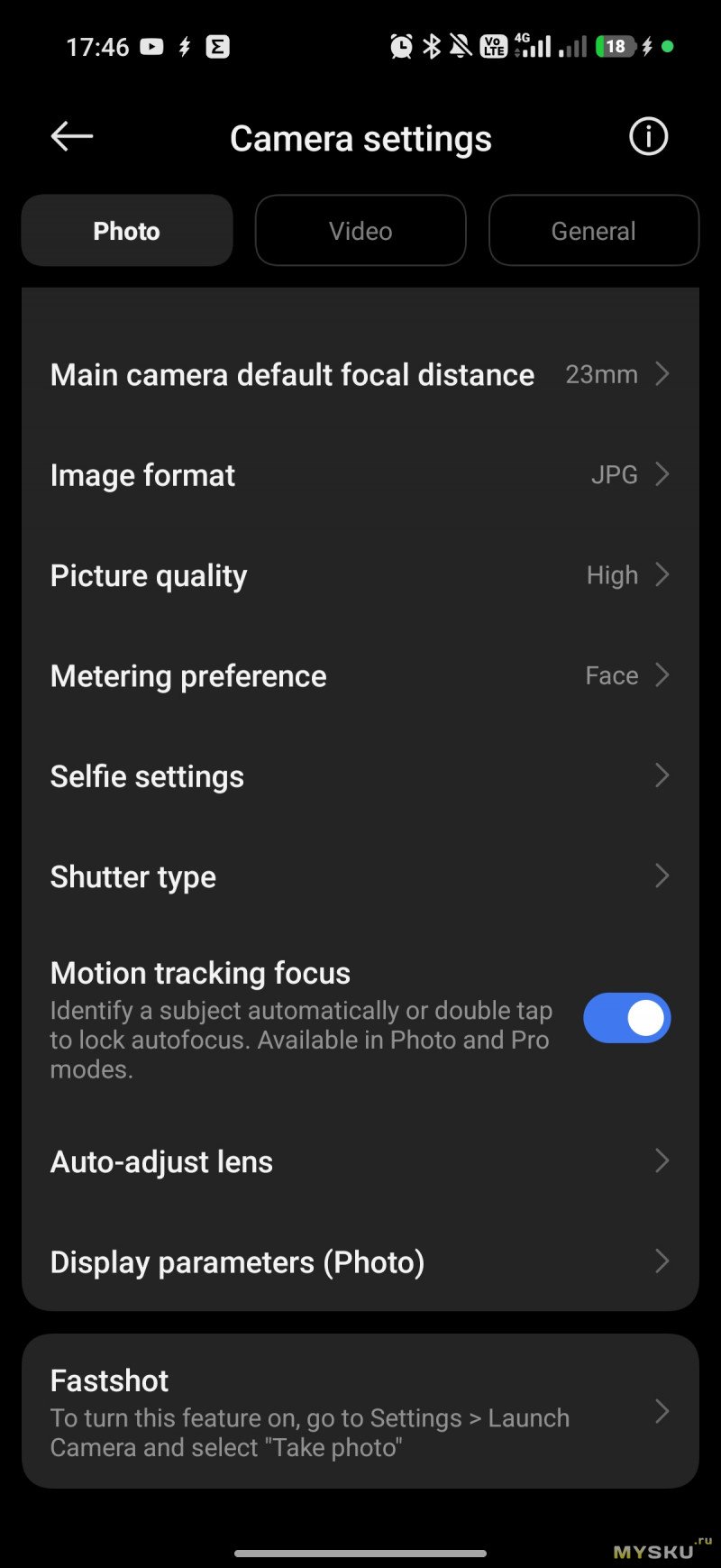Open Main camera default focal distance

point(360,374)
